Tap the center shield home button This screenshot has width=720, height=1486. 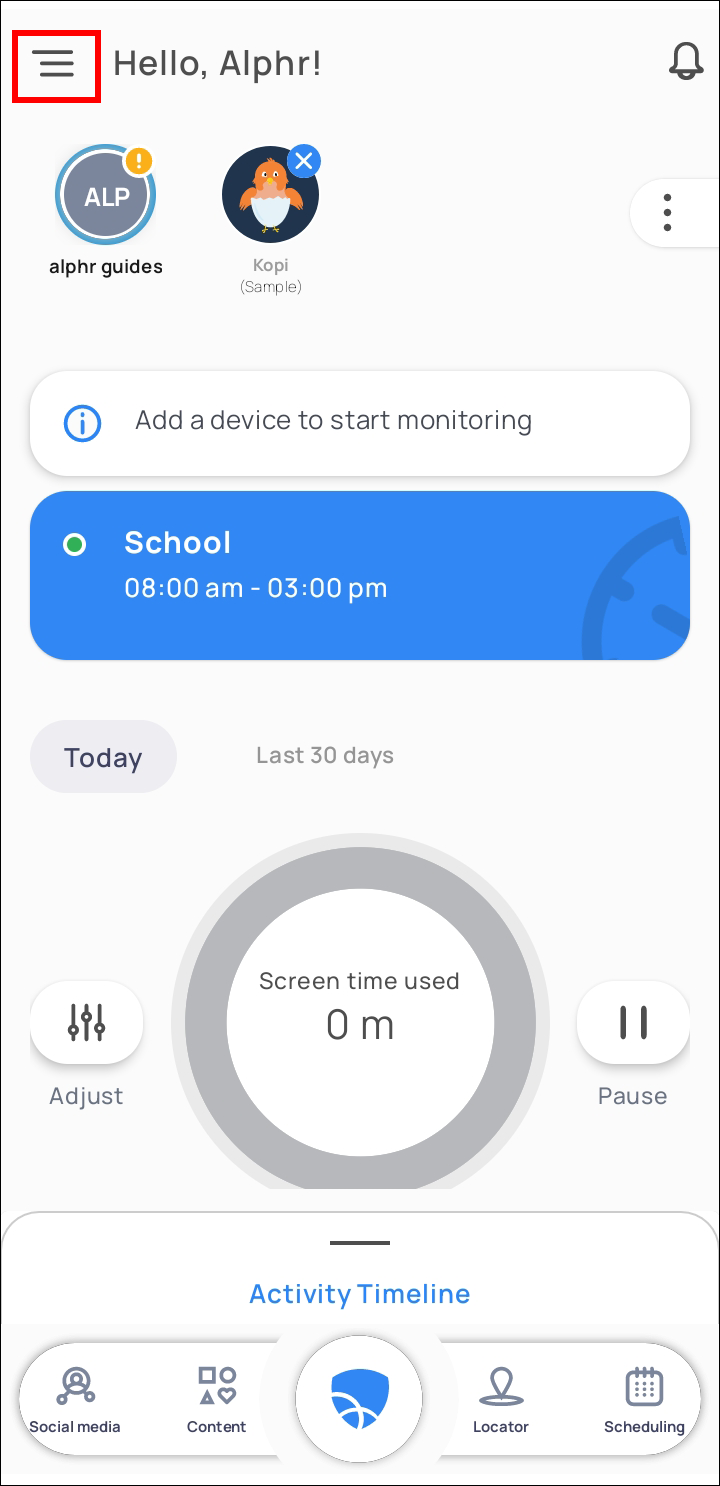(x=359, y=1398)
